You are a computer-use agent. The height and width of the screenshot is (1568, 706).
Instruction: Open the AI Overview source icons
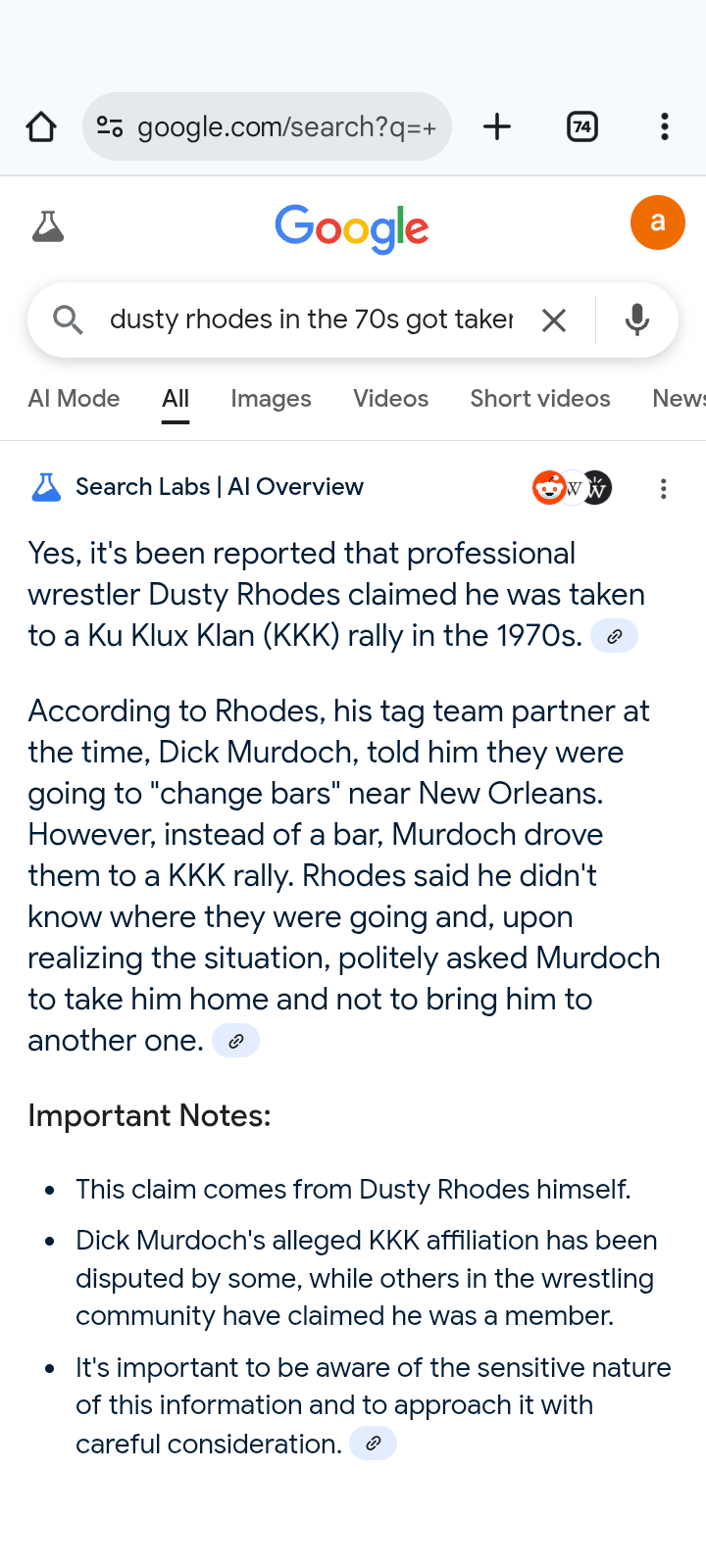pos(572,487)
